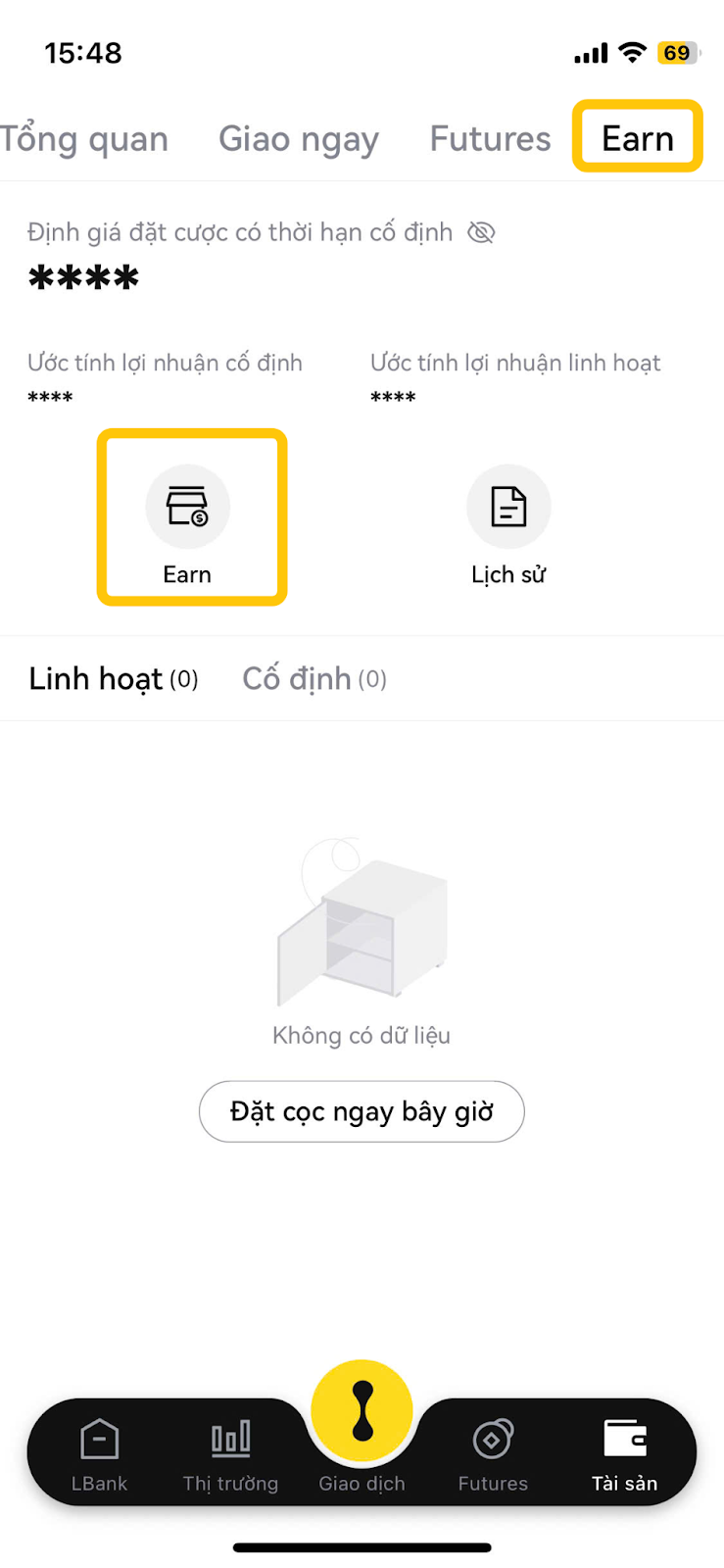Image resolution: width=724 pixels, height=1568 pixels.
Task: Open the yellow Giao dịch trade button
Action: point(362,1413)
